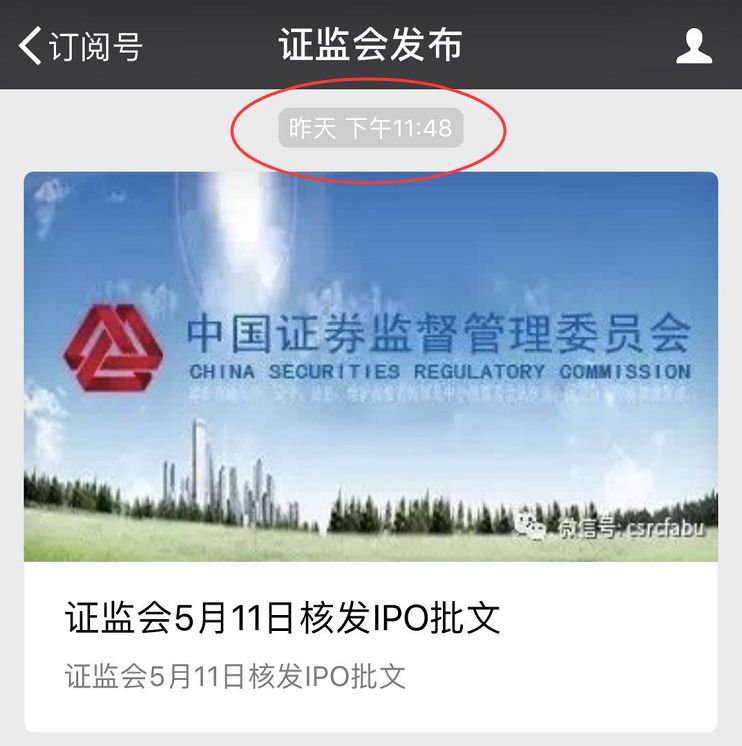The image size is (742, 746).
Task: Open article 证监会5月11日核发IPO批文
Action: pyautogui.click(x=282, y=618)
